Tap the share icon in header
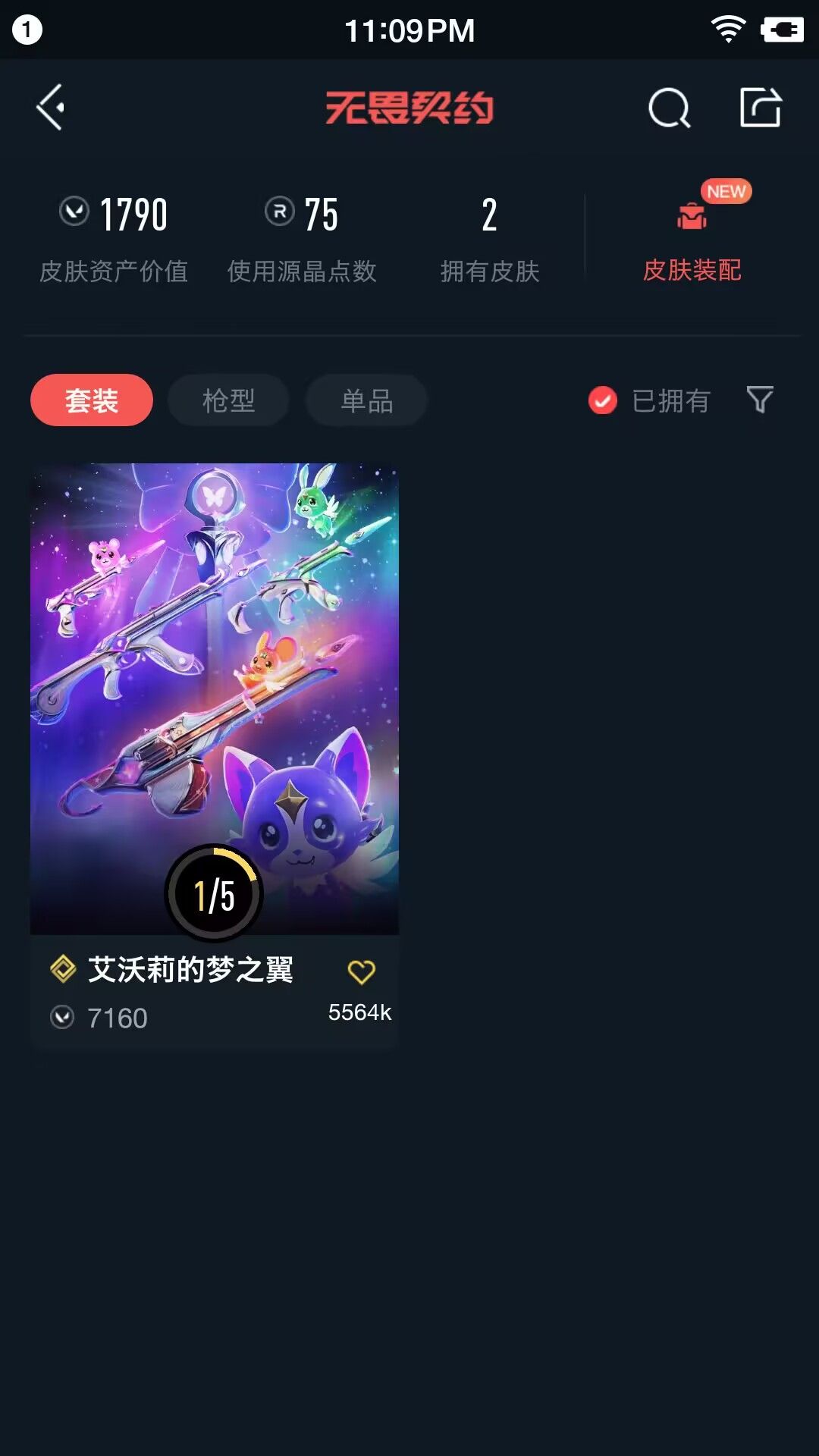Image resolution: width=819 pixels, height=1456 pixels. tap(760, 108)
